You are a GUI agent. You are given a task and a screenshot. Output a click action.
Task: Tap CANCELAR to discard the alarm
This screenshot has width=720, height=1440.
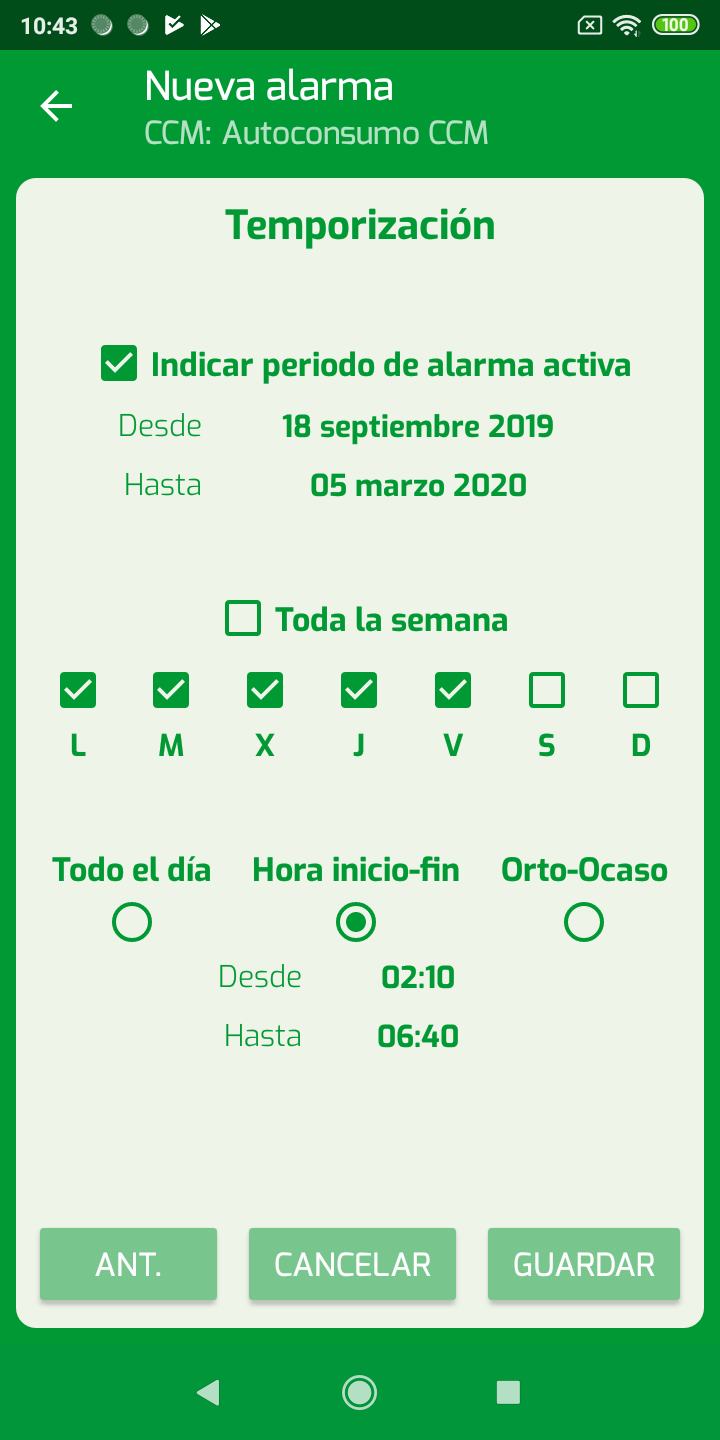tap(352, 1264)
